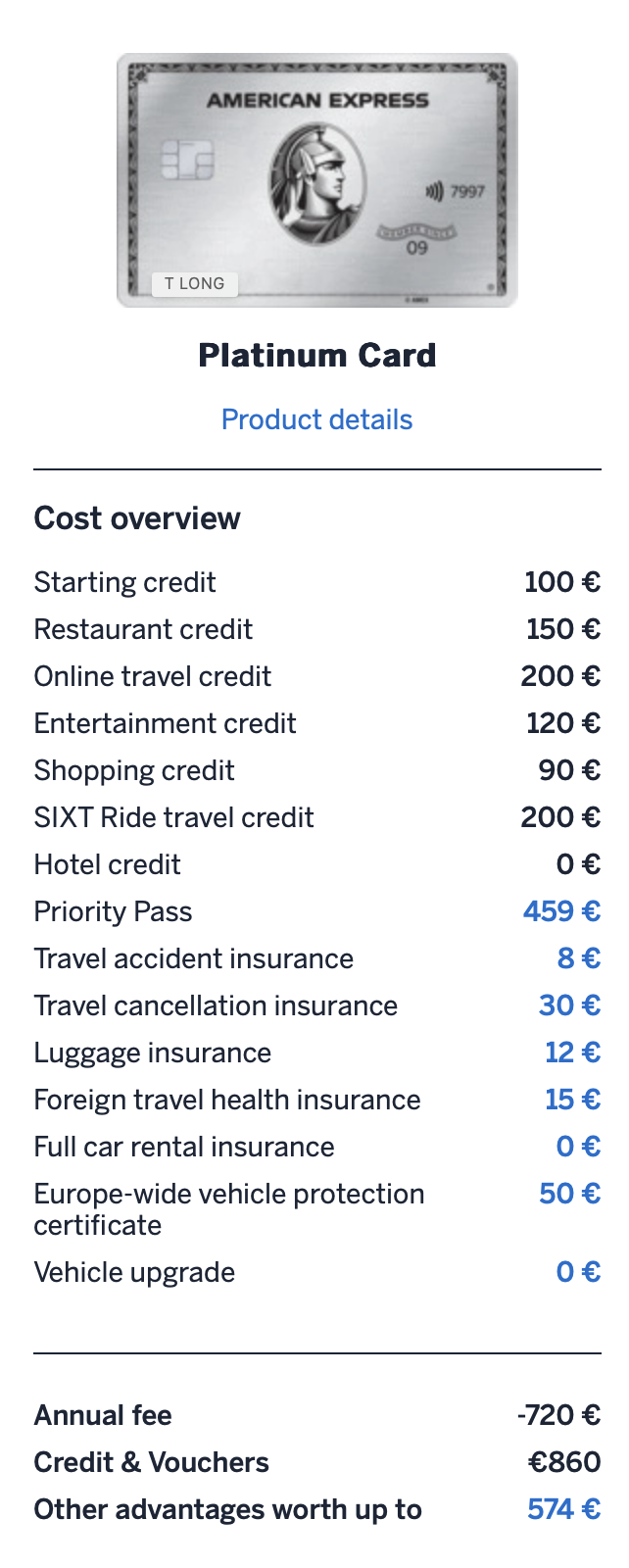Select the Europe-wide vehicle protection 50 € value
This screenshot has height=1568, width=629.
tap(569, 1194)
